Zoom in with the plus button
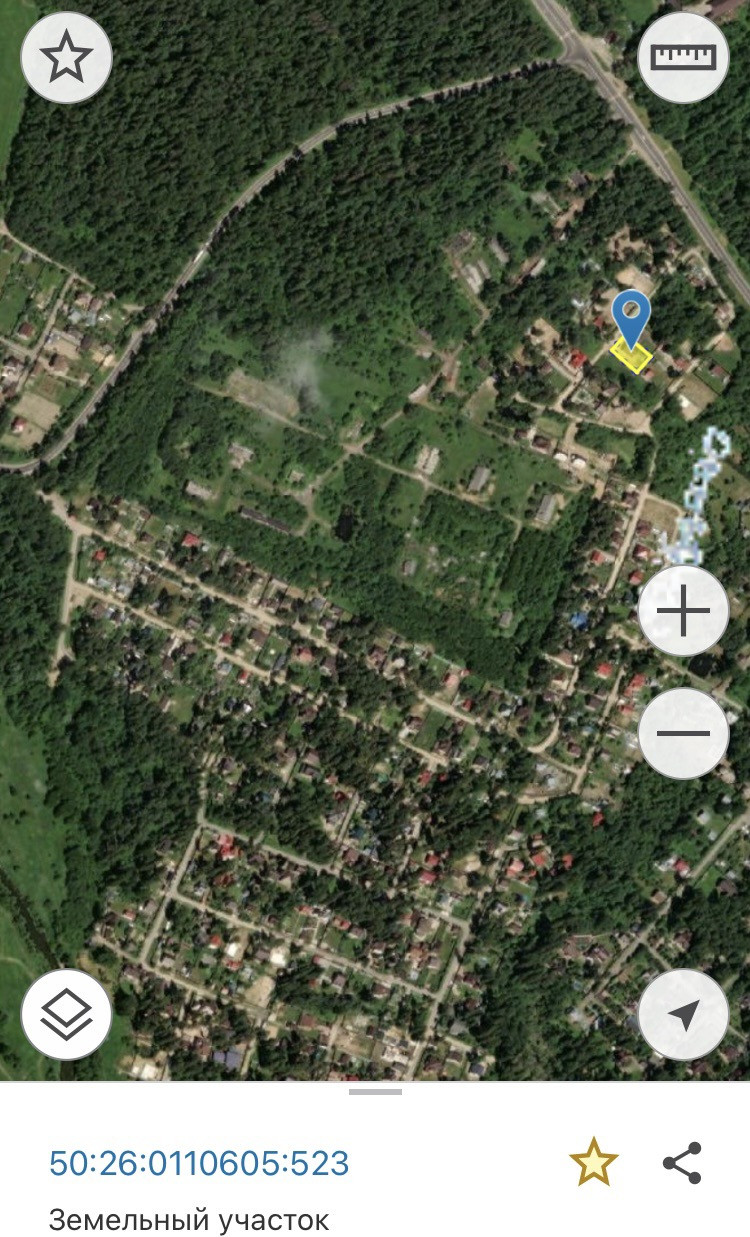The image size is (750, 1237). pyautogui.click(x=683, y=611)
